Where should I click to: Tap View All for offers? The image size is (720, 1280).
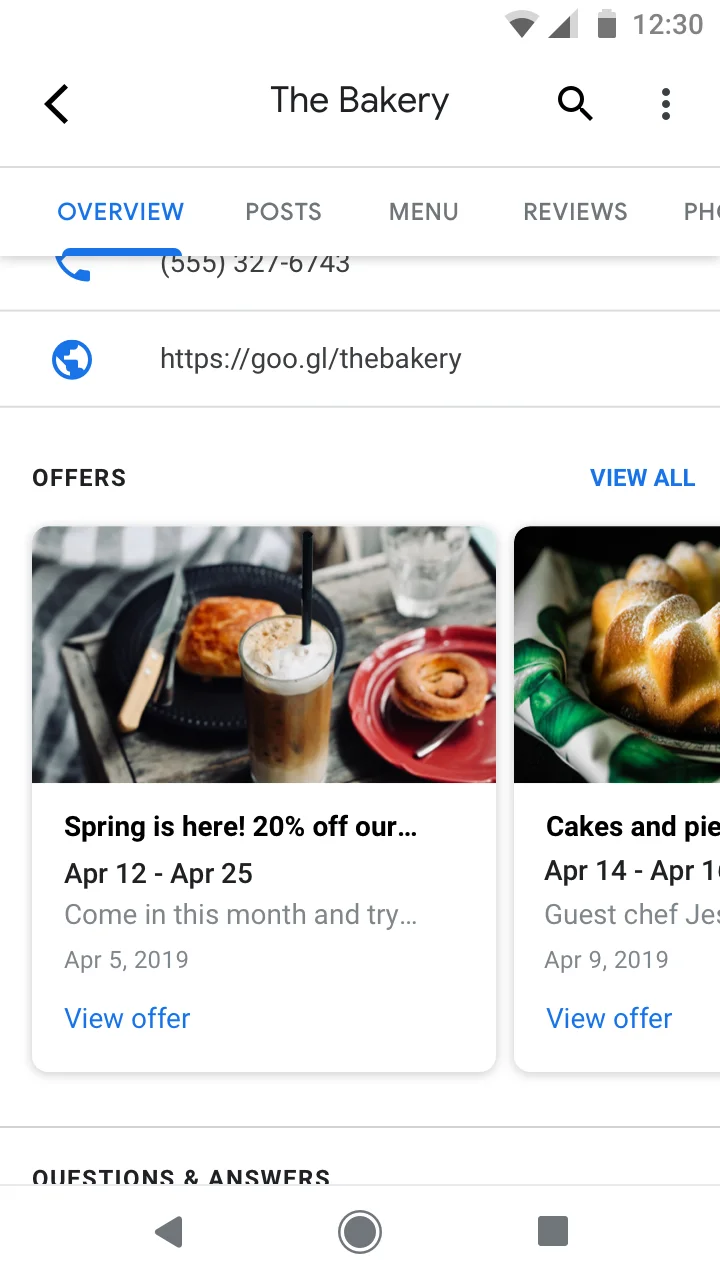[x=643, y=478]
